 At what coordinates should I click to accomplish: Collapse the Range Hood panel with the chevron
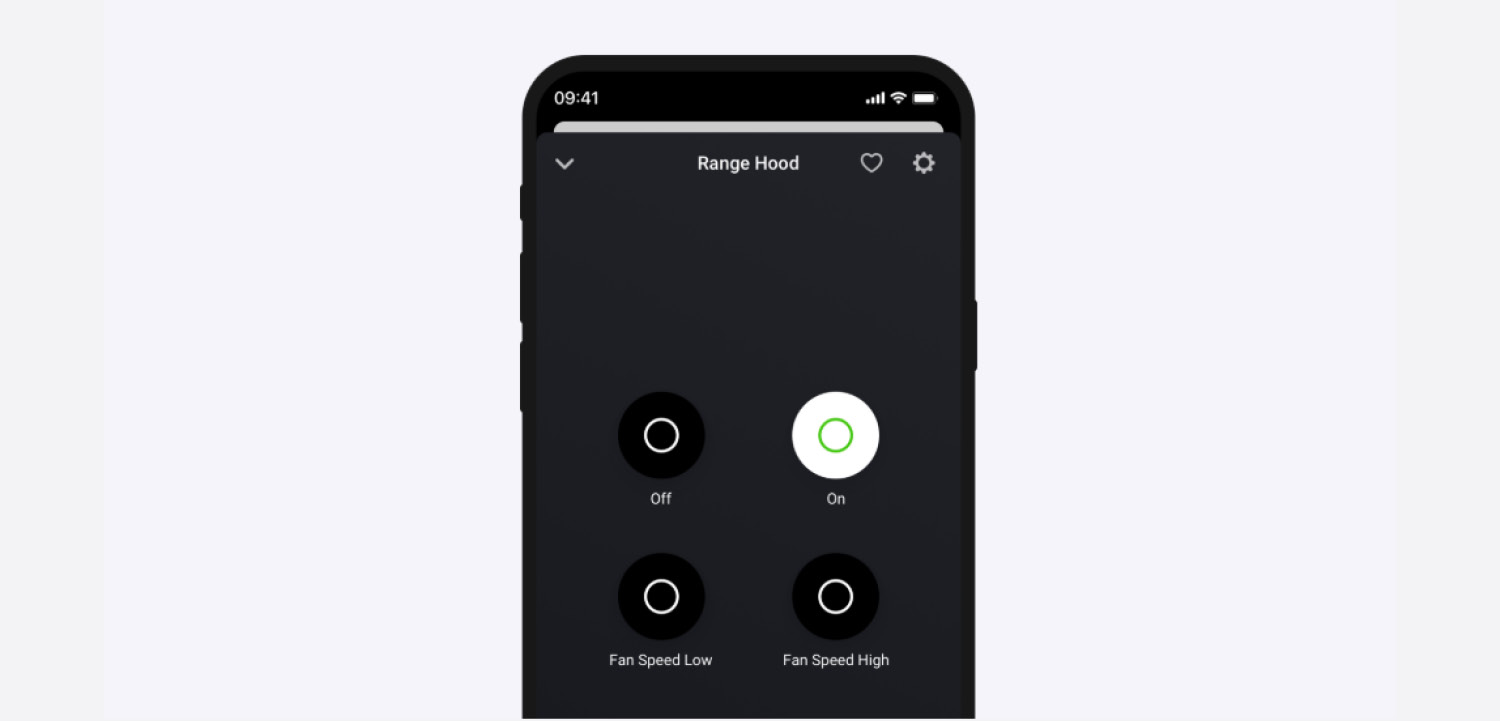[564, 164]
